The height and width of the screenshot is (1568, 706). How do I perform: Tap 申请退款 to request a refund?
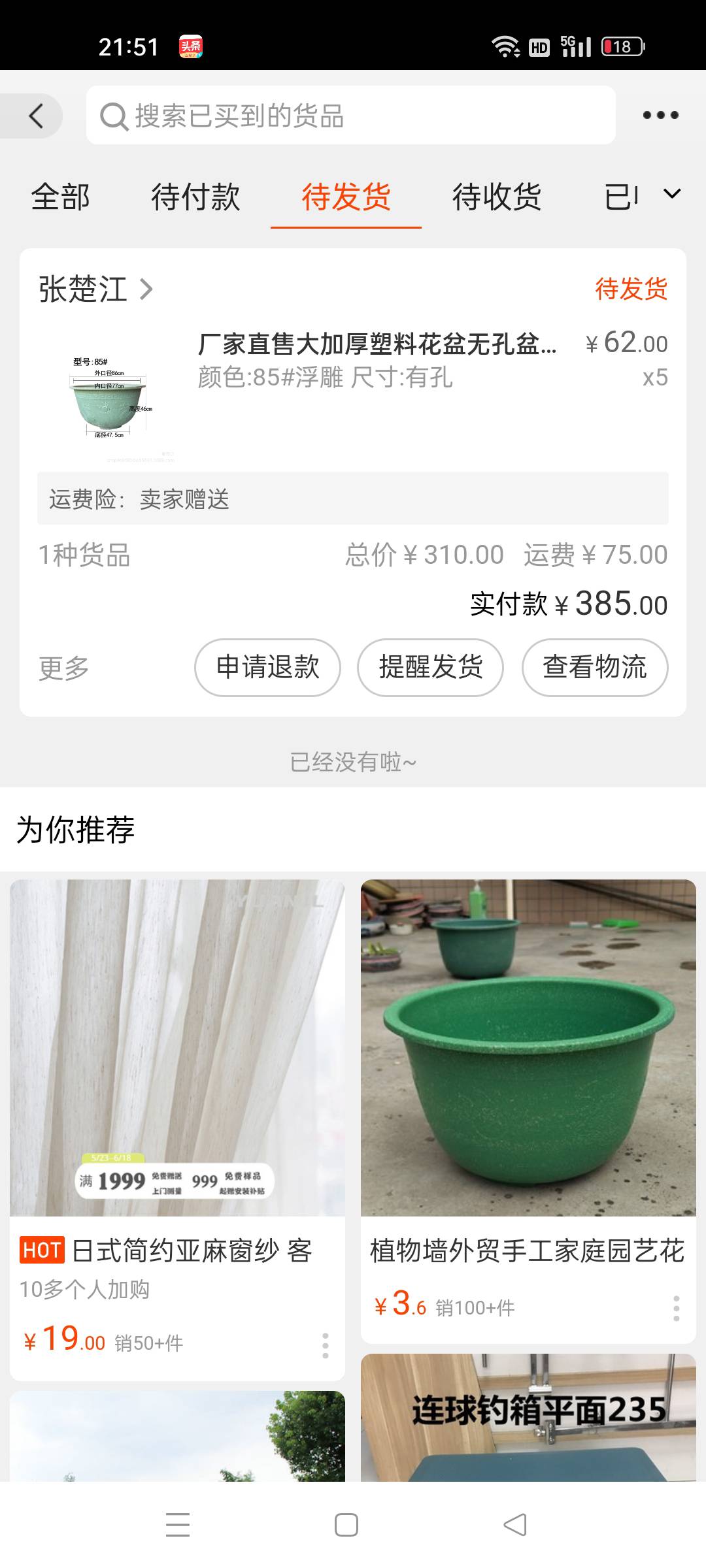[x=267, y=667]
